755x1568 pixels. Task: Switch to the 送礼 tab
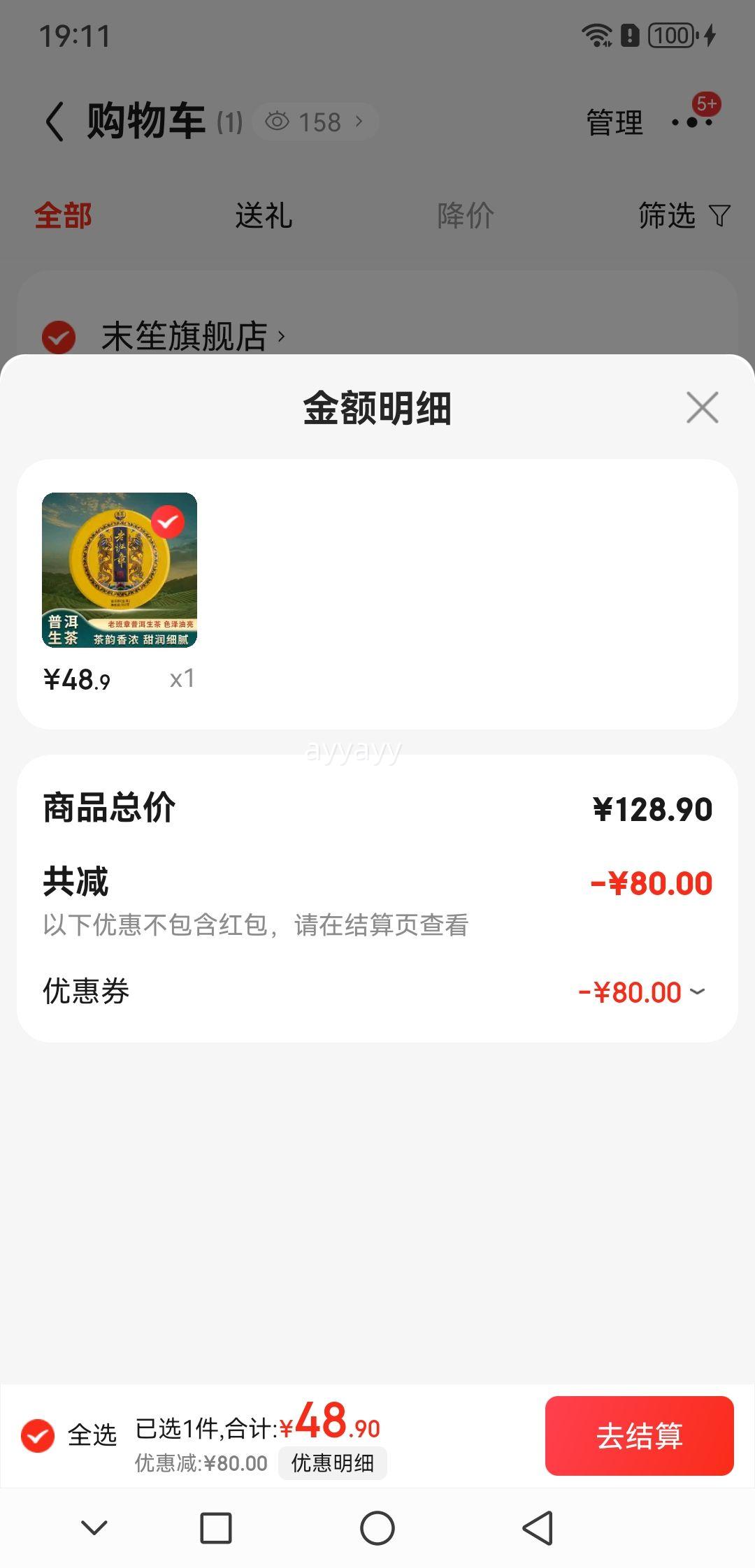[264, 215]
